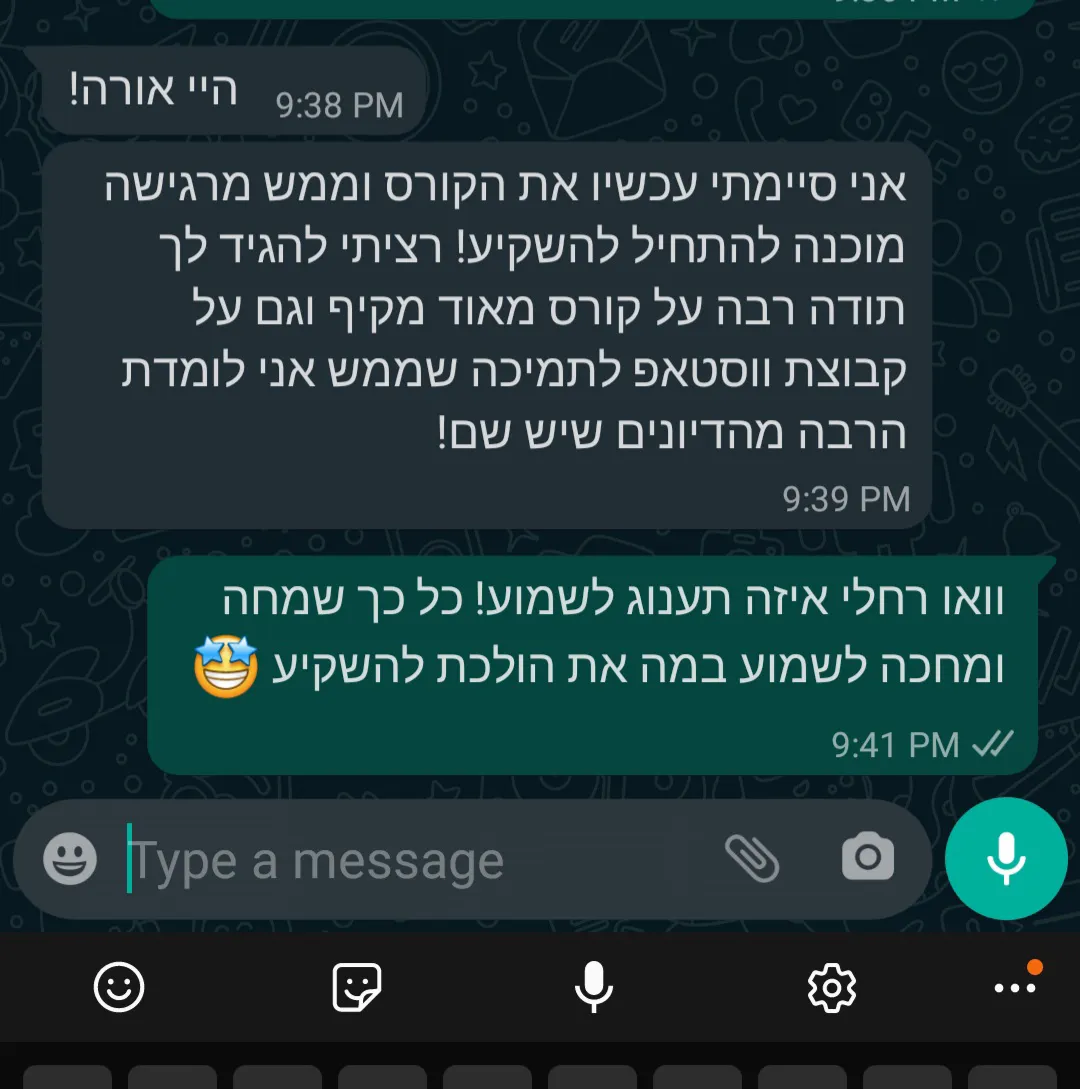The height and width of the screenshot is (1089, 1080).
Task: Open the emoji picker in message field
Action: click(x=70, y=859)
